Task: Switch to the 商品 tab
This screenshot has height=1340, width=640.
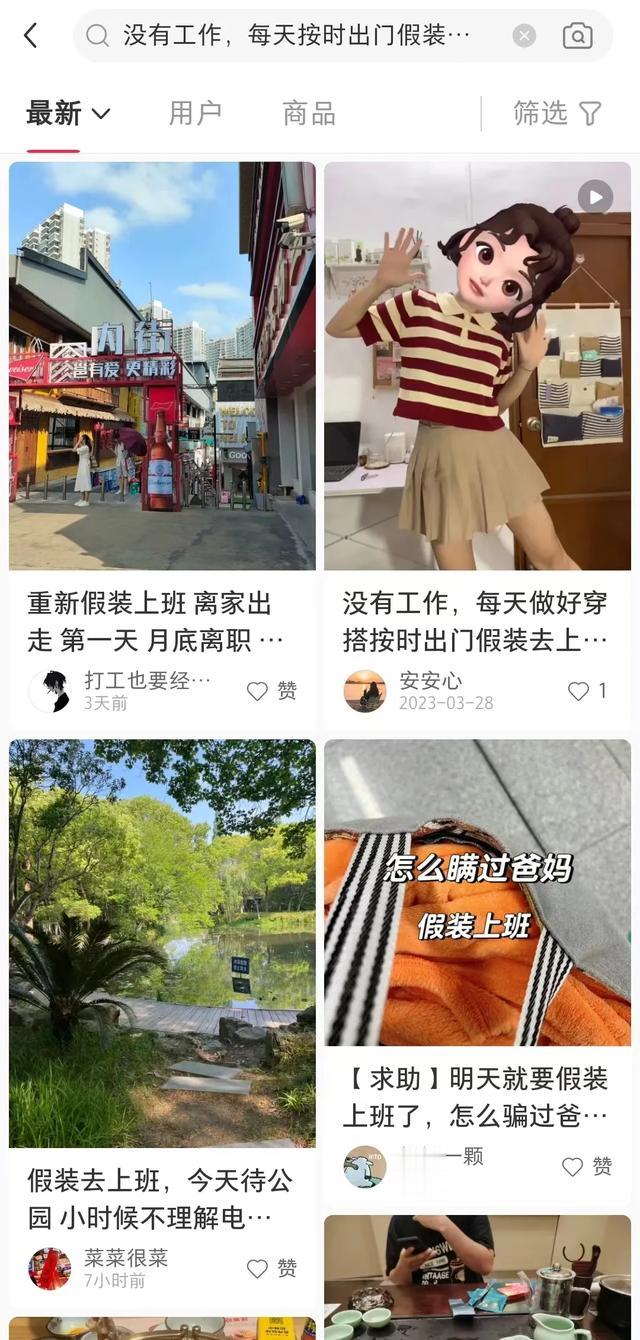Action: [x=309, y=114]
